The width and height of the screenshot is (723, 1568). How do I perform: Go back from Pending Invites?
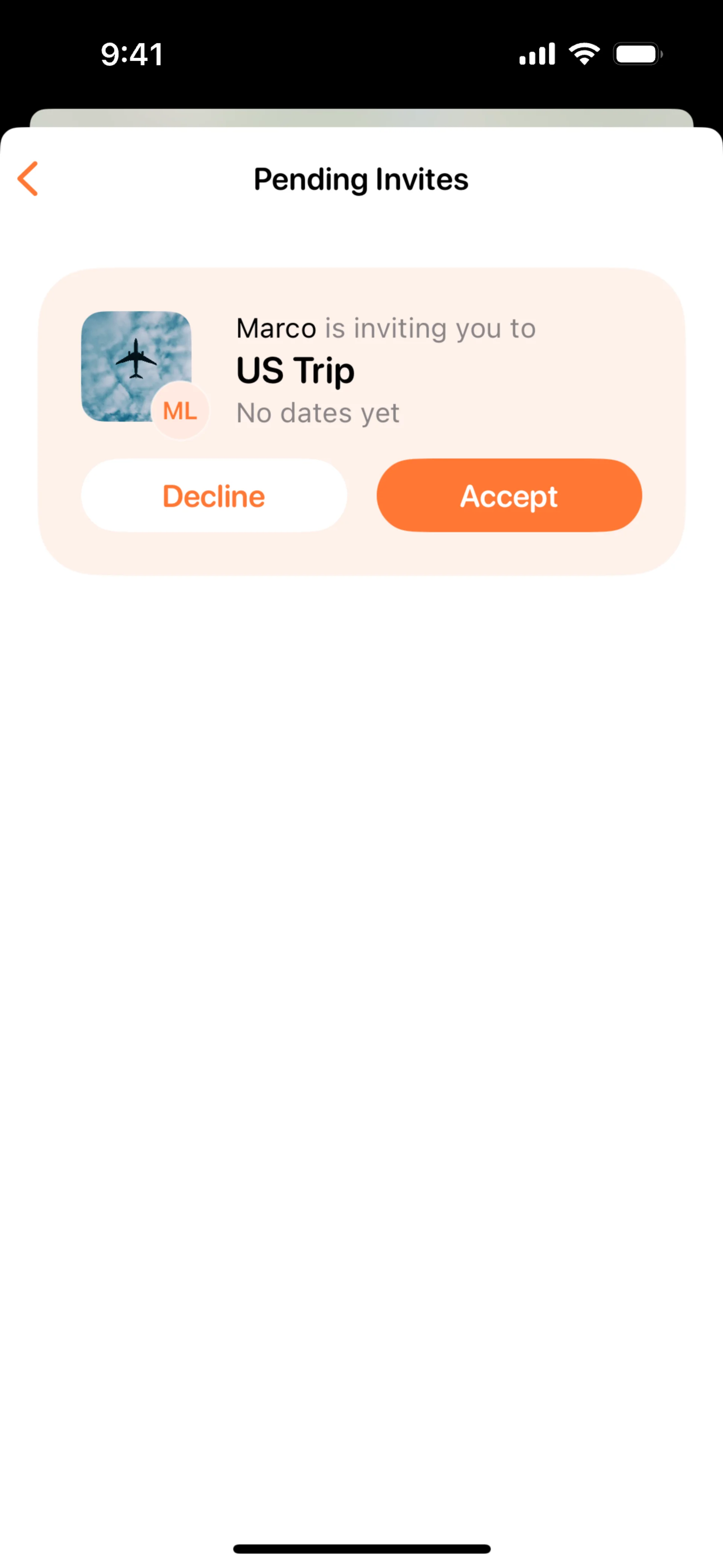click(x=28, y=178)
